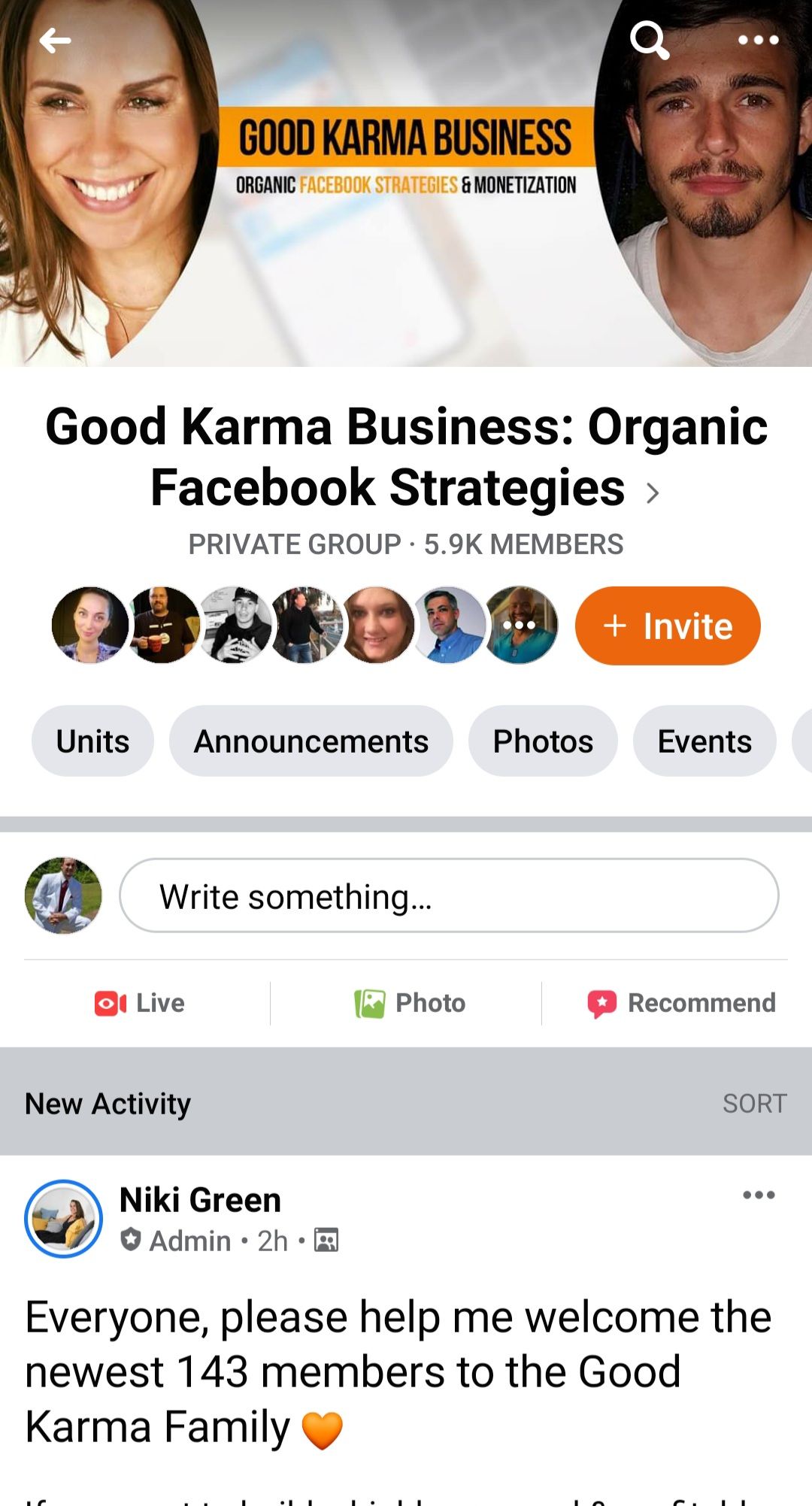
Task: Tap the Write something field
Action: (x=449, y=895)
